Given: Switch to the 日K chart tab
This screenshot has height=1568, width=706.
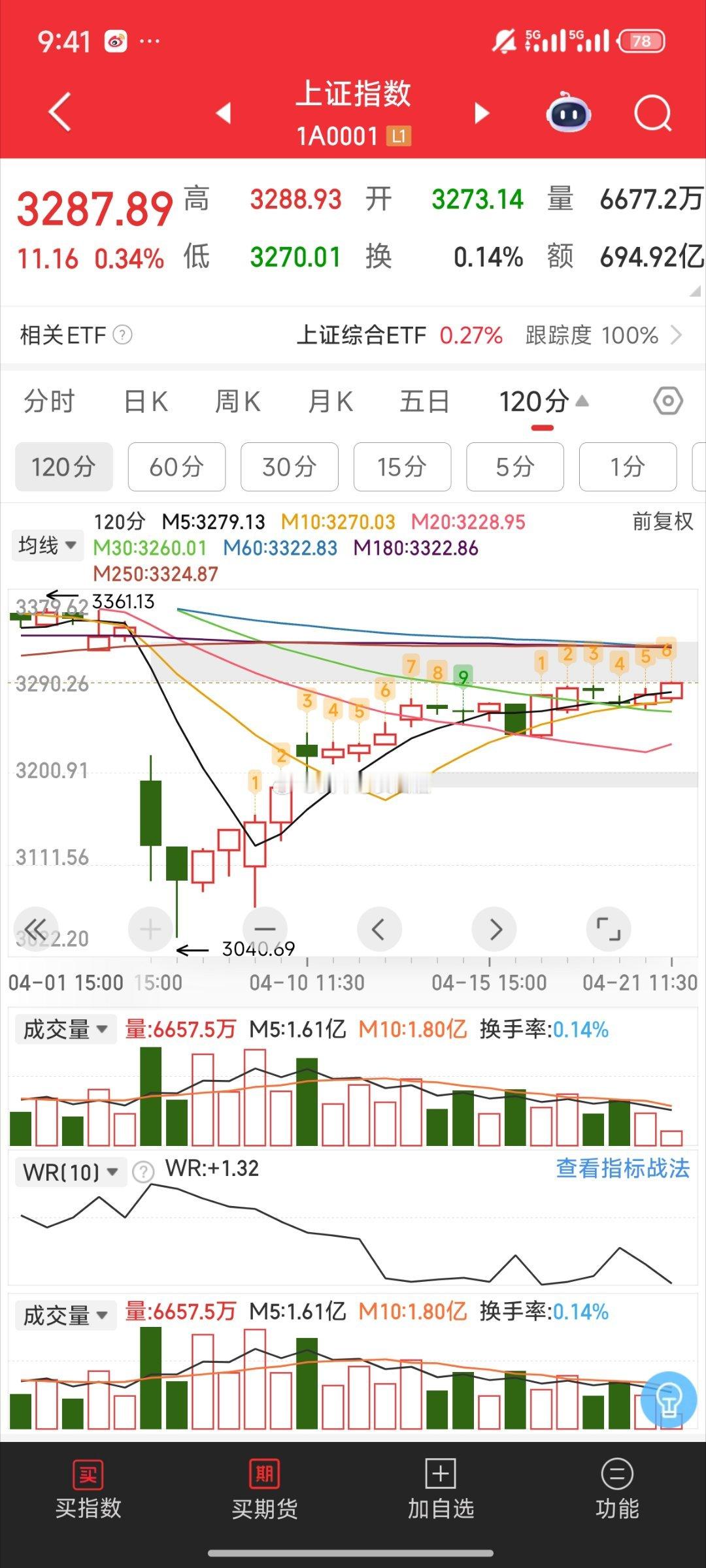Looking at the screenshot, I should pyautogui.click(x=146, y=401).
